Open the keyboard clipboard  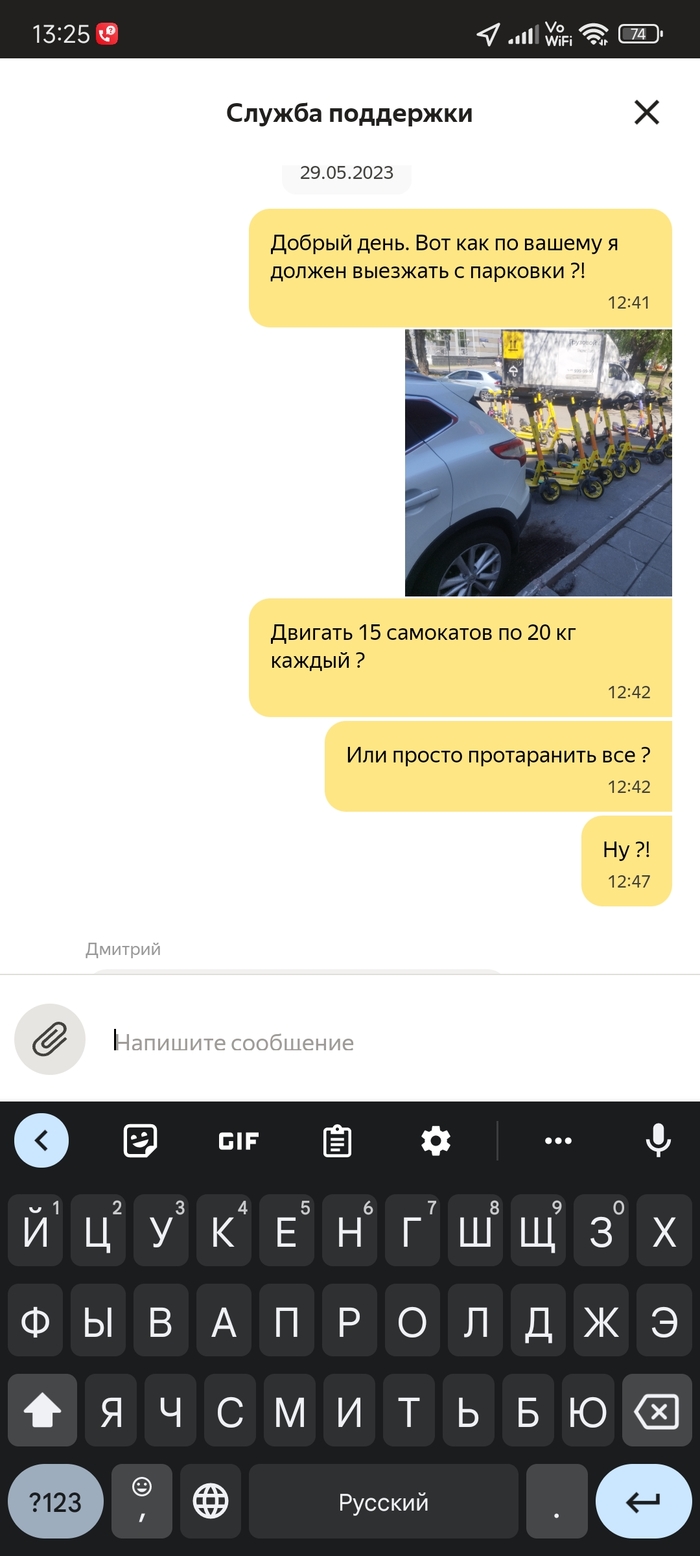tap(337, 1140)
